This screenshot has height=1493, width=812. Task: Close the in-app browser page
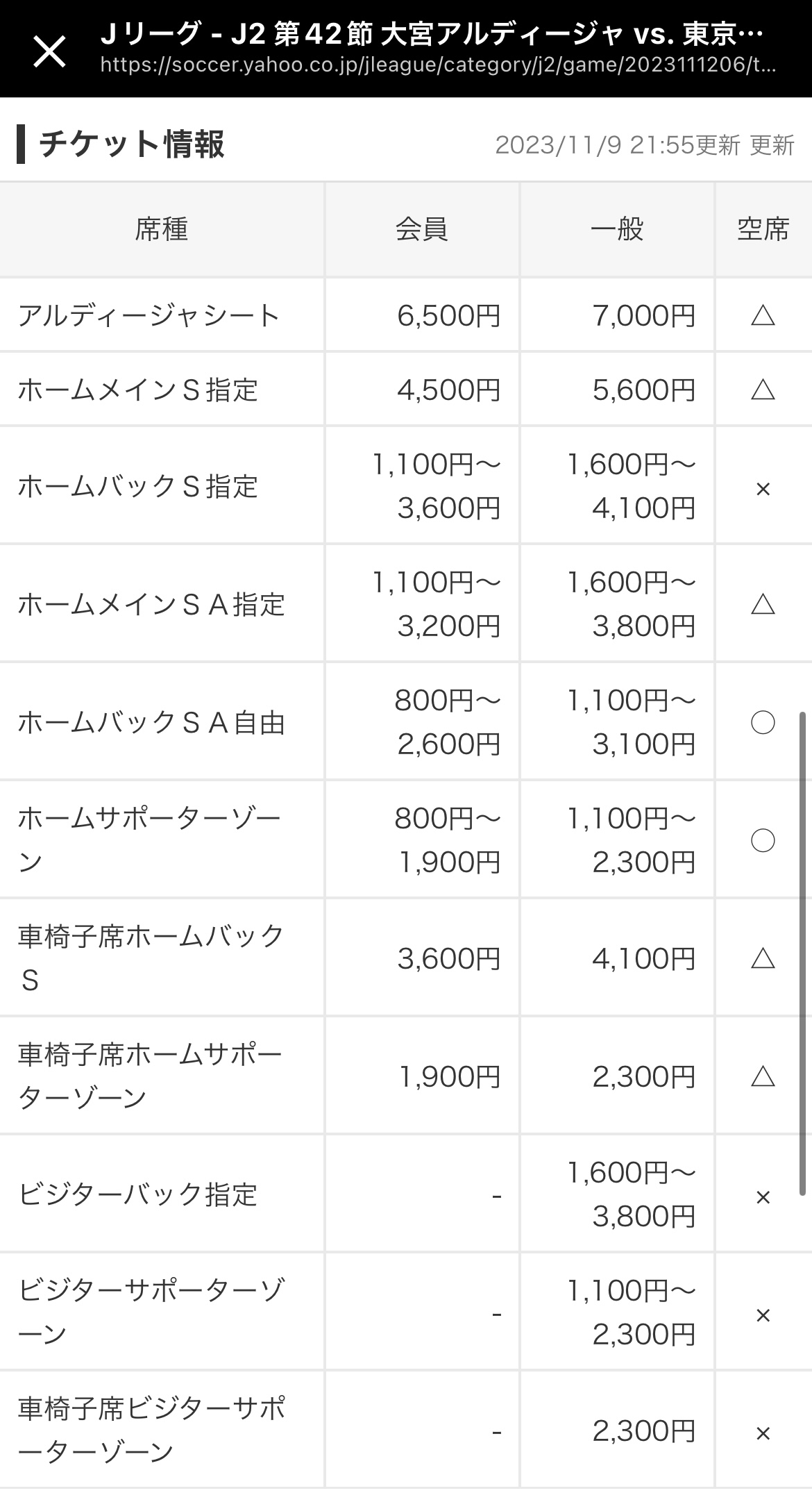(x=49, y=51)
